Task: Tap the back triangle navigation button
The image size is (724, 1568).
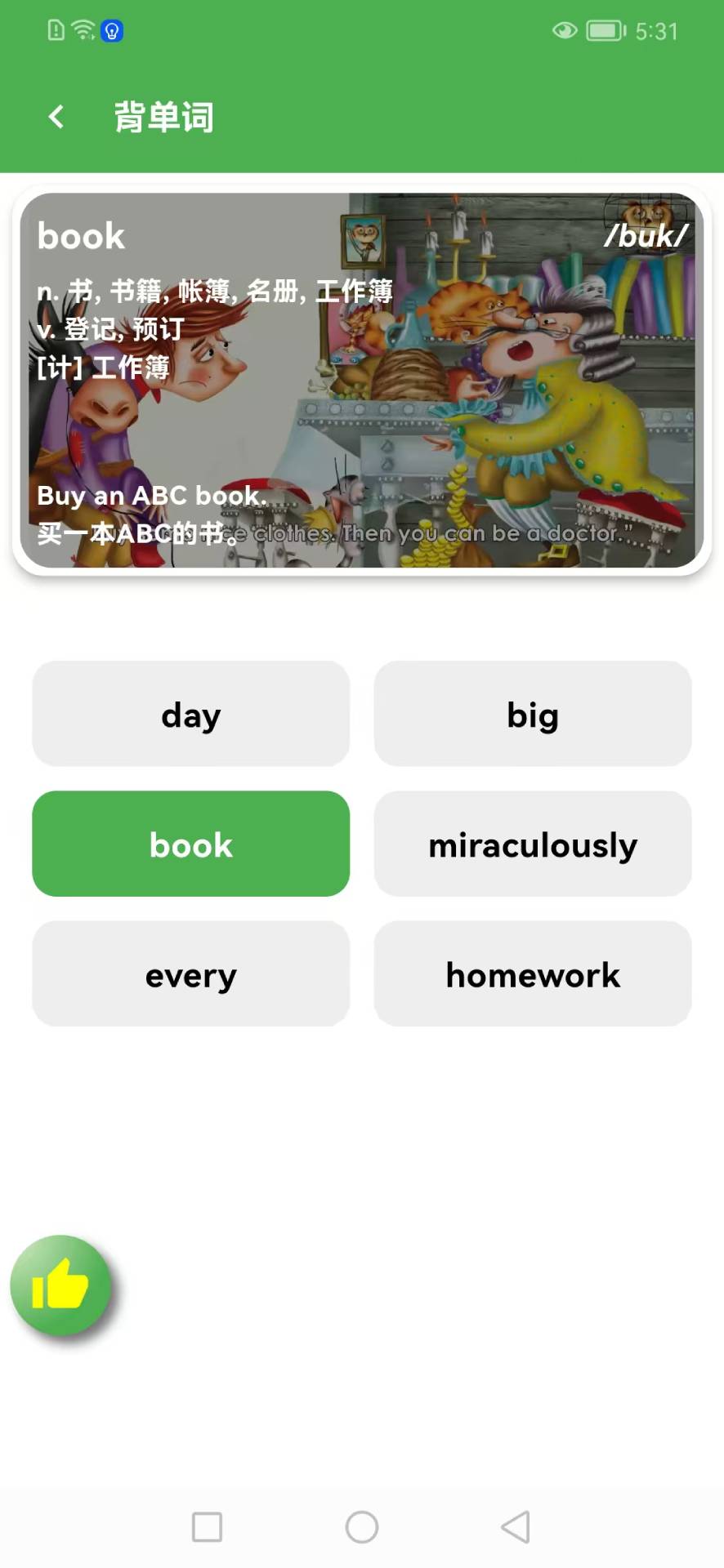Action: pyautogui.click(x=514, y=1527)
